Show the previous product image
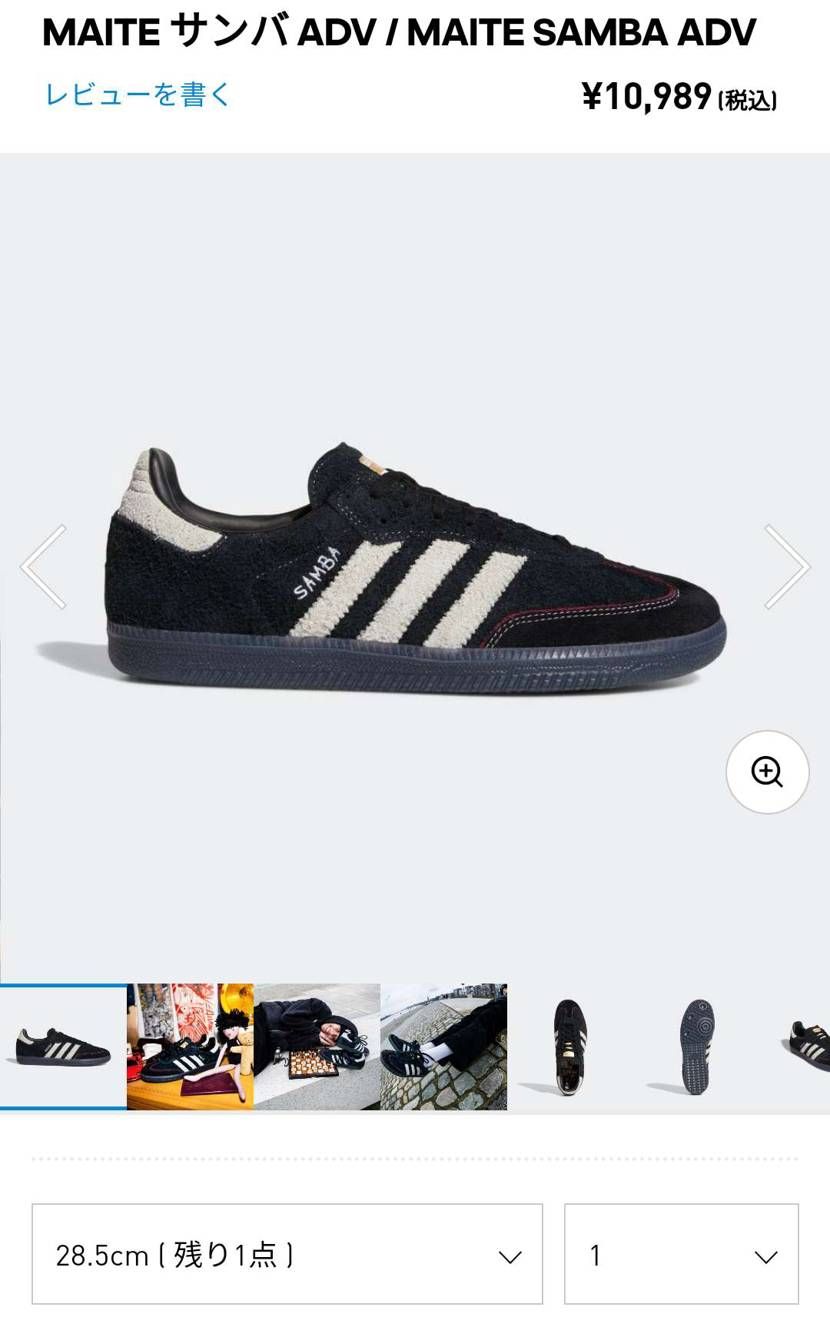Image resolution: width=830 pixels, height=1337 pixels. [44, 567]
